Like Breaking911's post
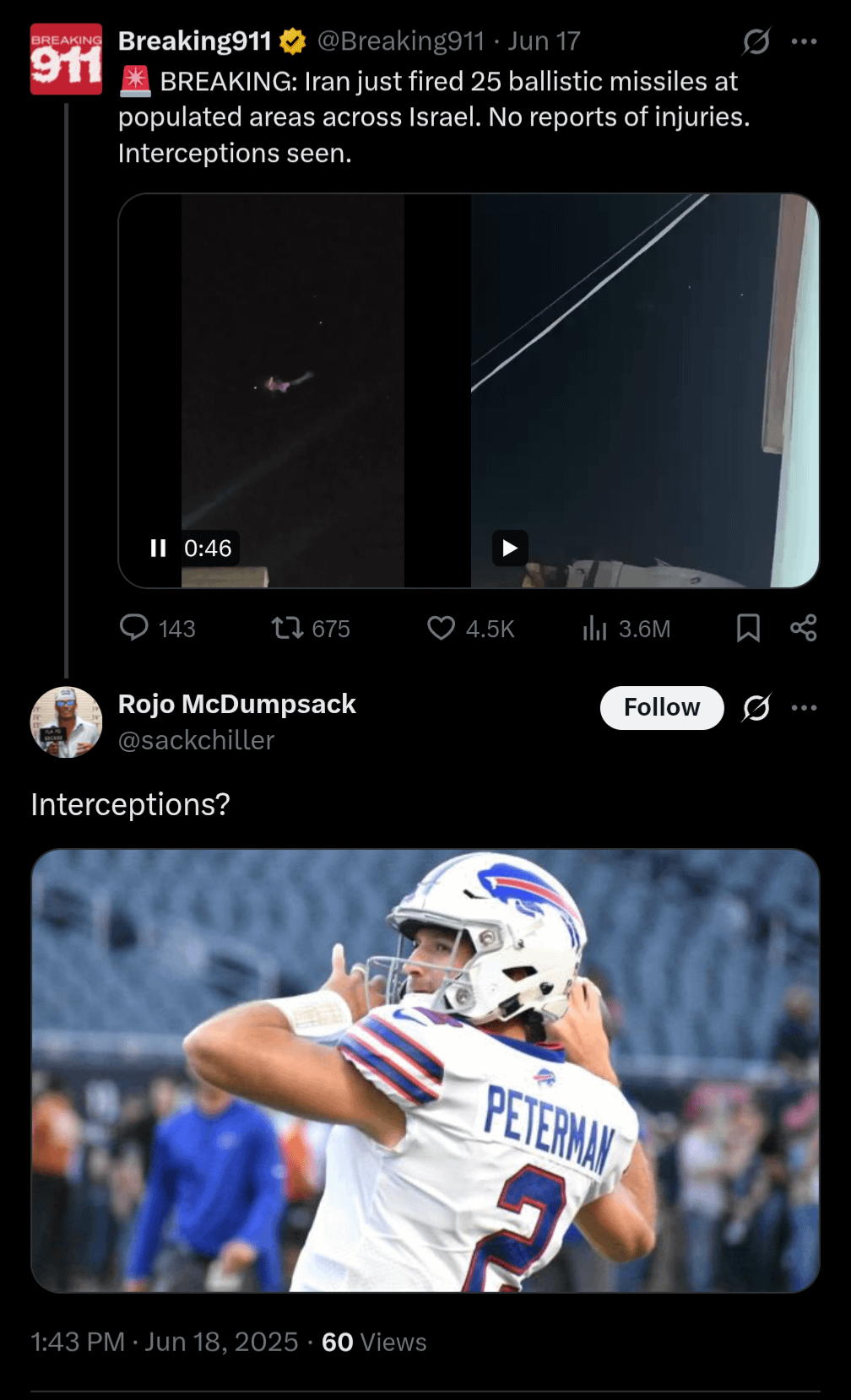Image resolution: width=851 pixels, height=1400 pixels. (x=441, y=628)
